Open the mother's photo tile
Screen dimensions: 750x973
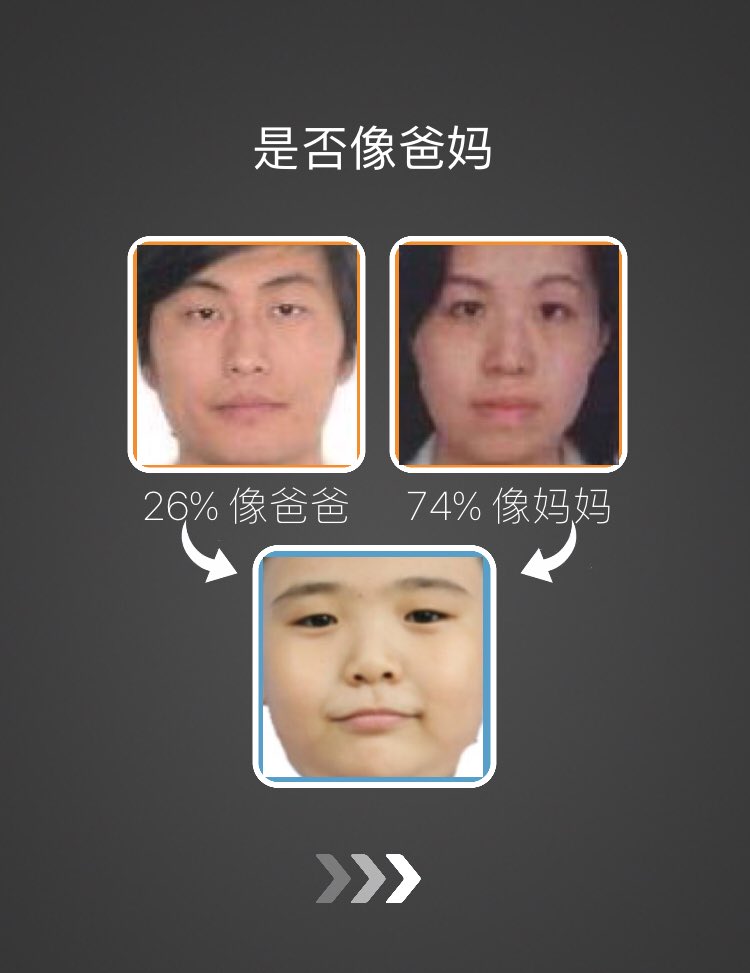[507, 354]
